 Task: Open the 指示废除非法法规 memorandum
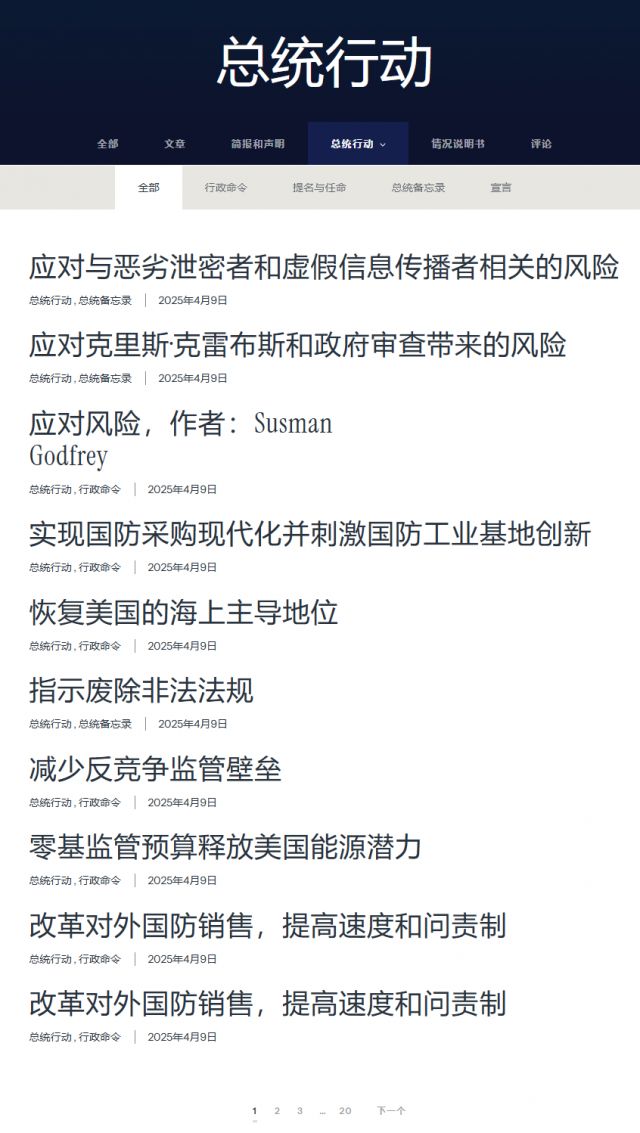[x=142, y=690]
